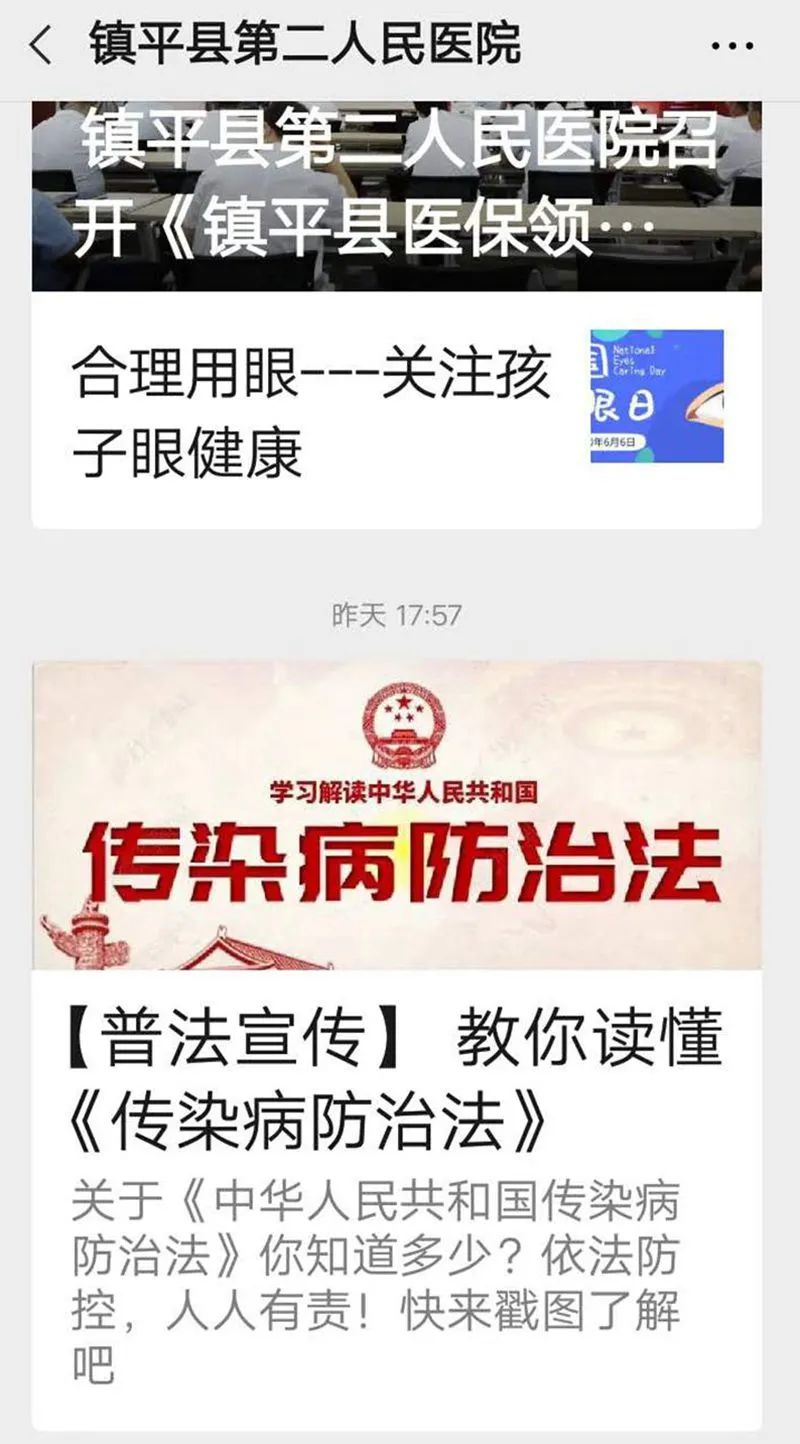Open article 合理用眼 关注孩子眼健康
The image size is (800, 1444).
click(312, 412)
